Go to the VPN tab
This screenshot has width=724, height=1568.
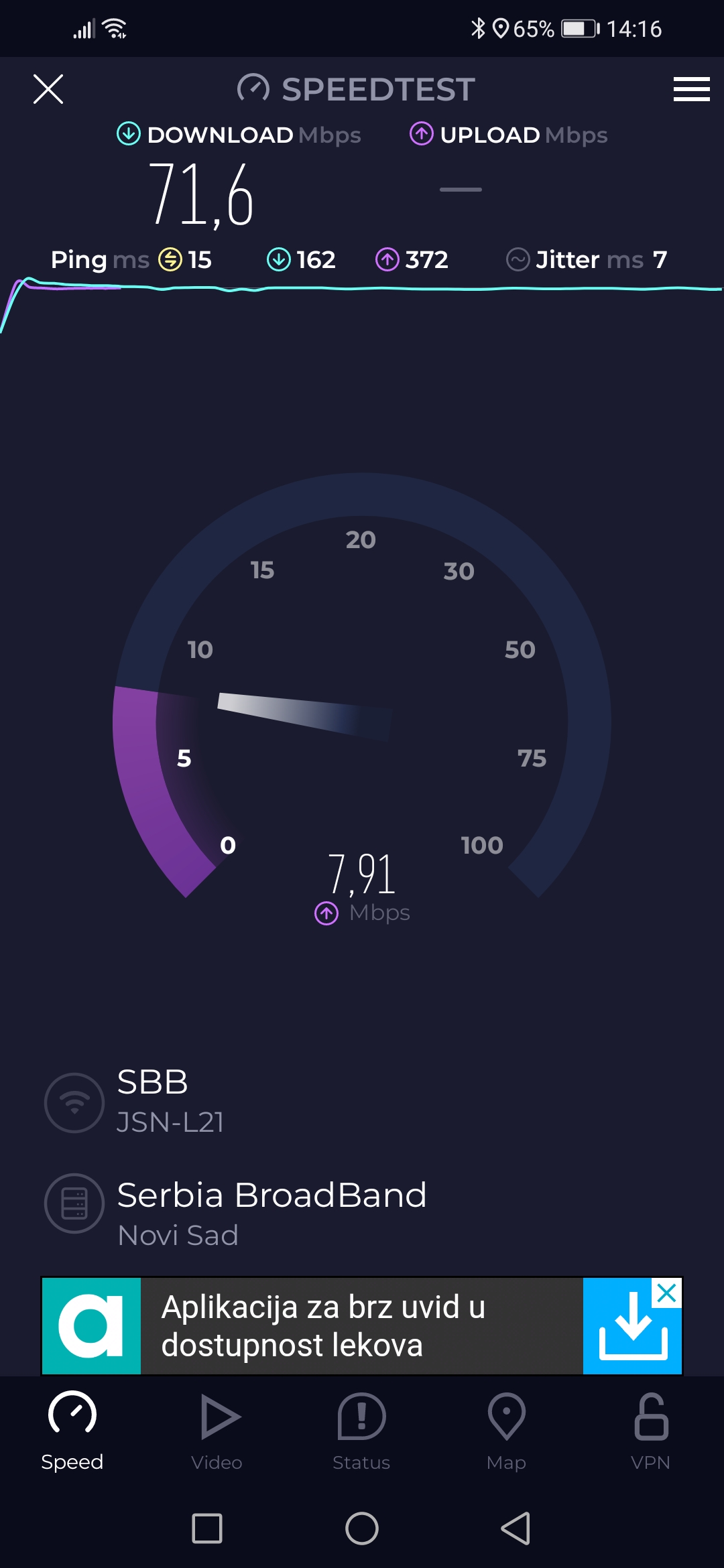click(650, 1431)
